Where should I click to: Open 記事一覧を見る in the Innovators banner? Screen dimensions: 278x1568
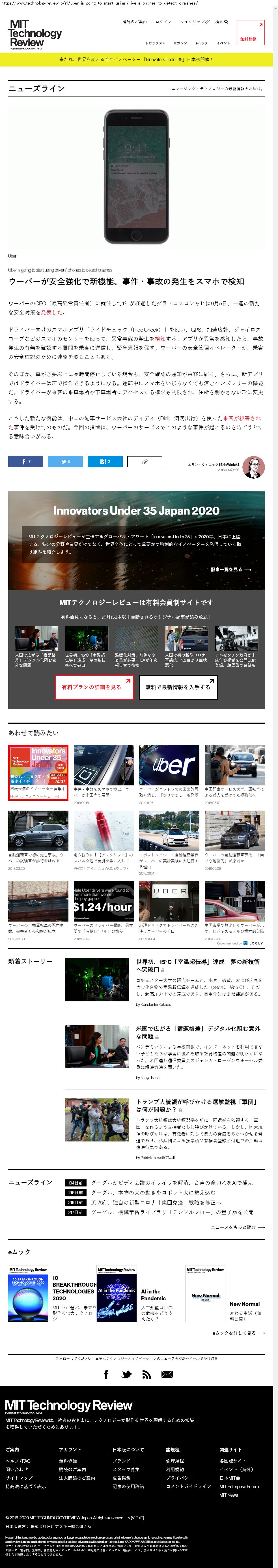click(x=230, y=570)
